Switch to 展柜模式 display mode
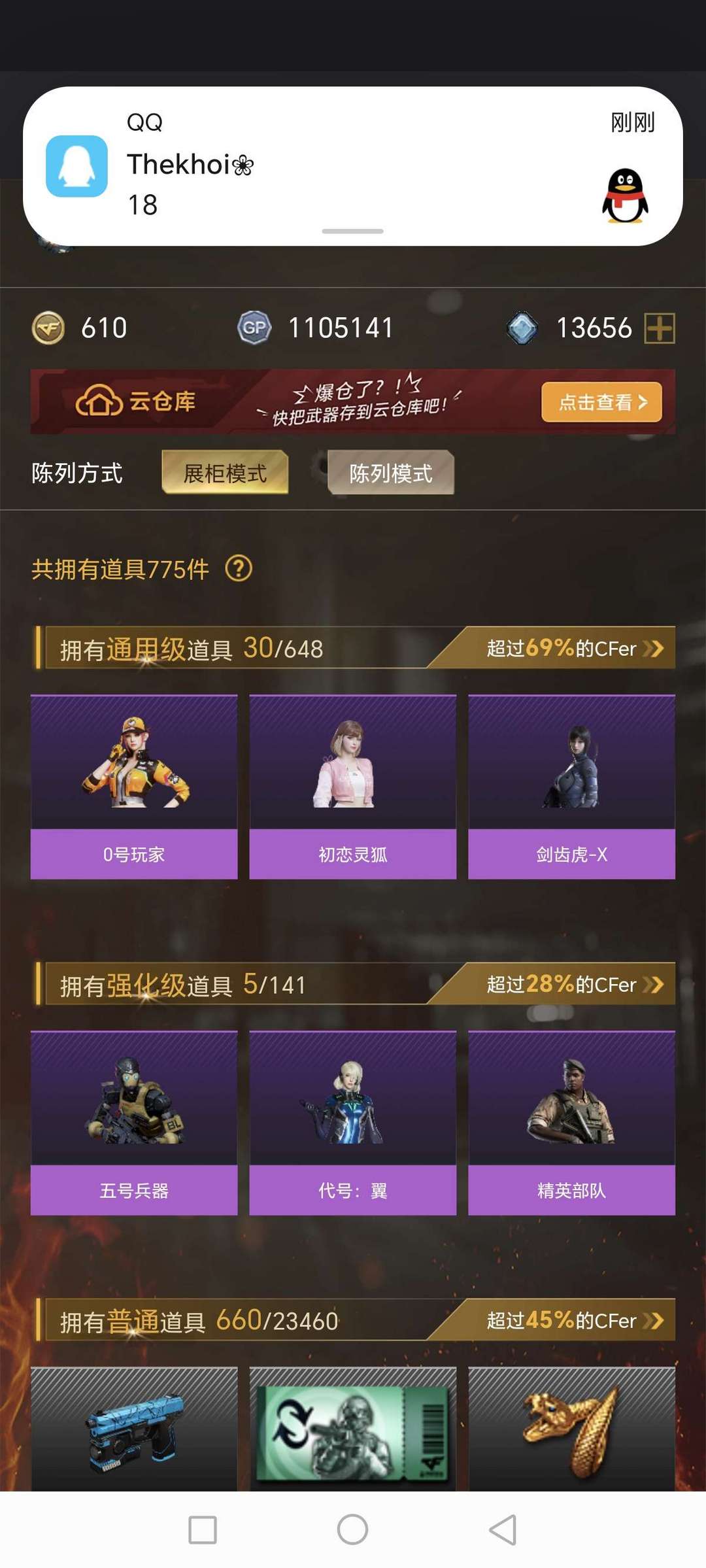706x1568 pixels. click(x=225, y=472)
